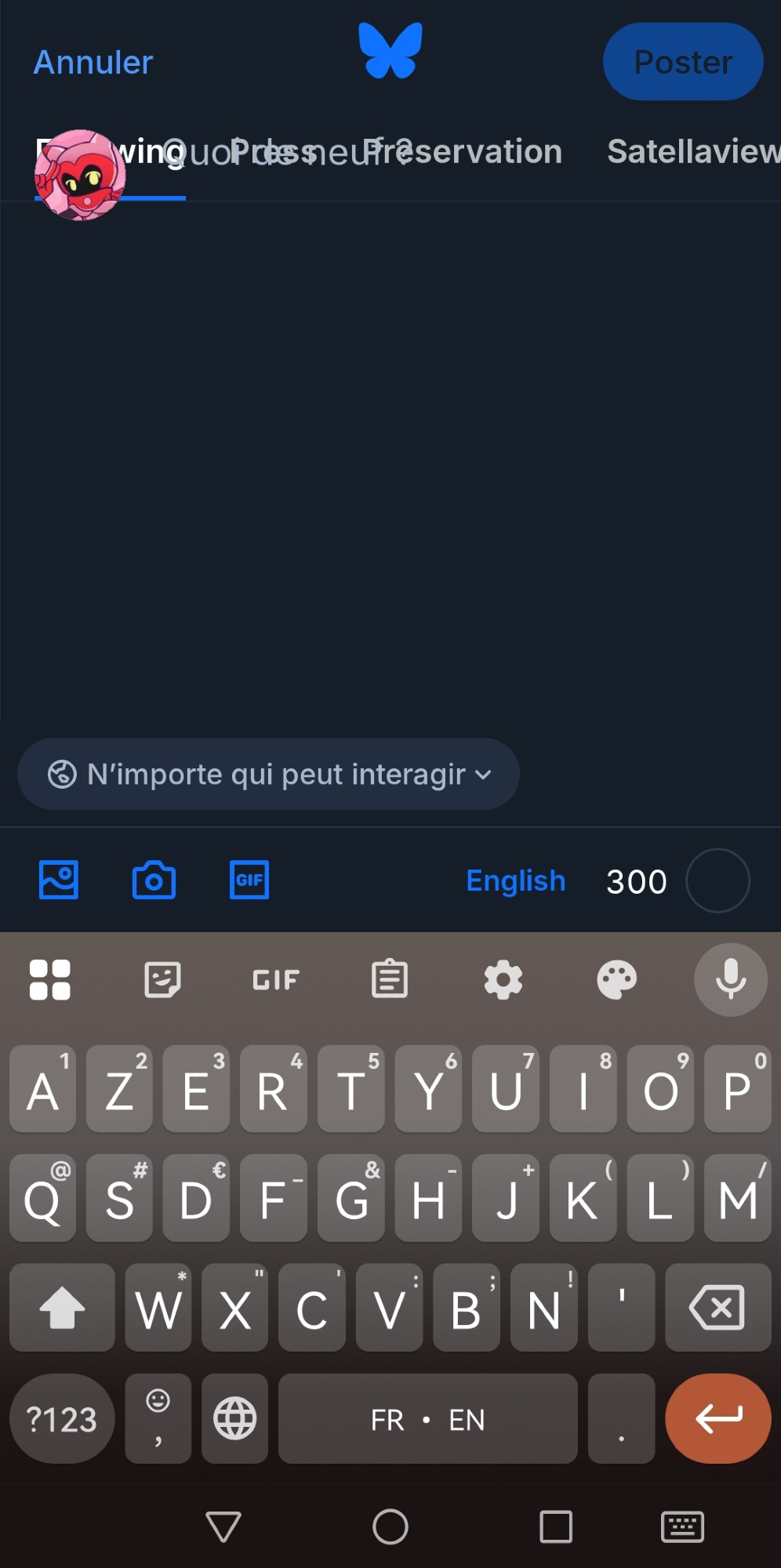Tap the Poster button to publish
Screen dimensions: 781x1568
(682, 62)
